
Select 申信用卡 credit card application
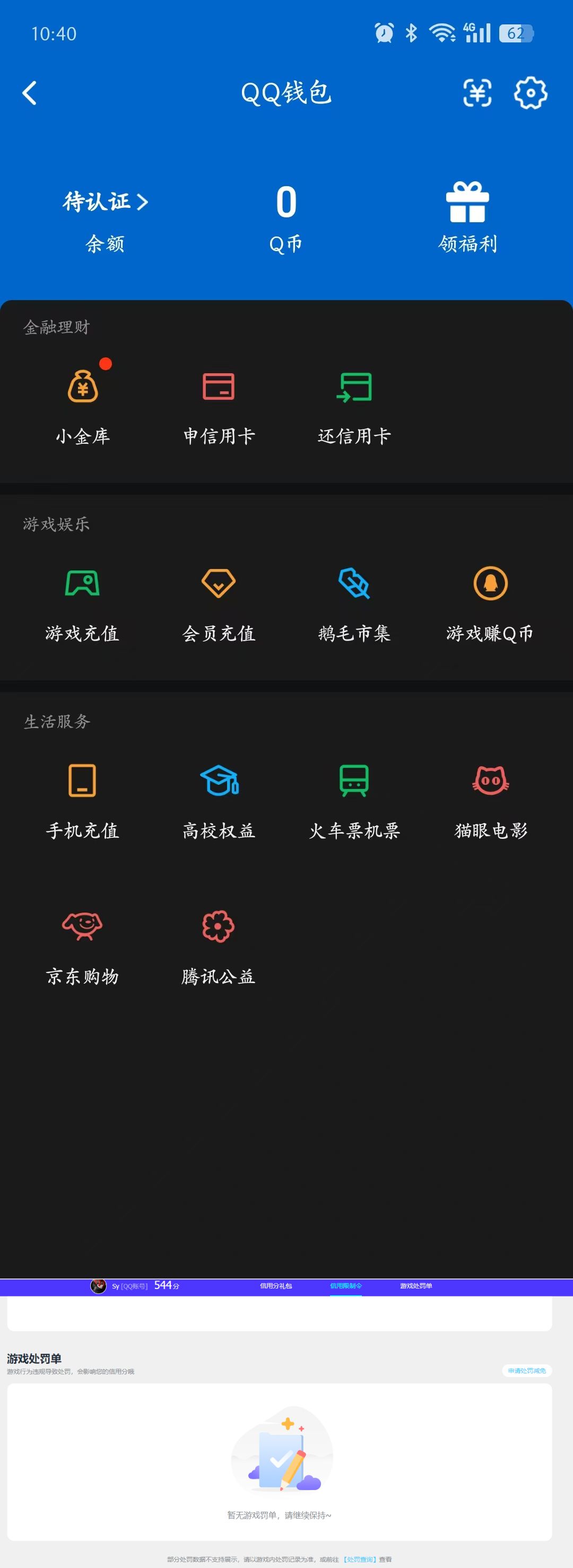pyautogui.click(x=219, y=402)
